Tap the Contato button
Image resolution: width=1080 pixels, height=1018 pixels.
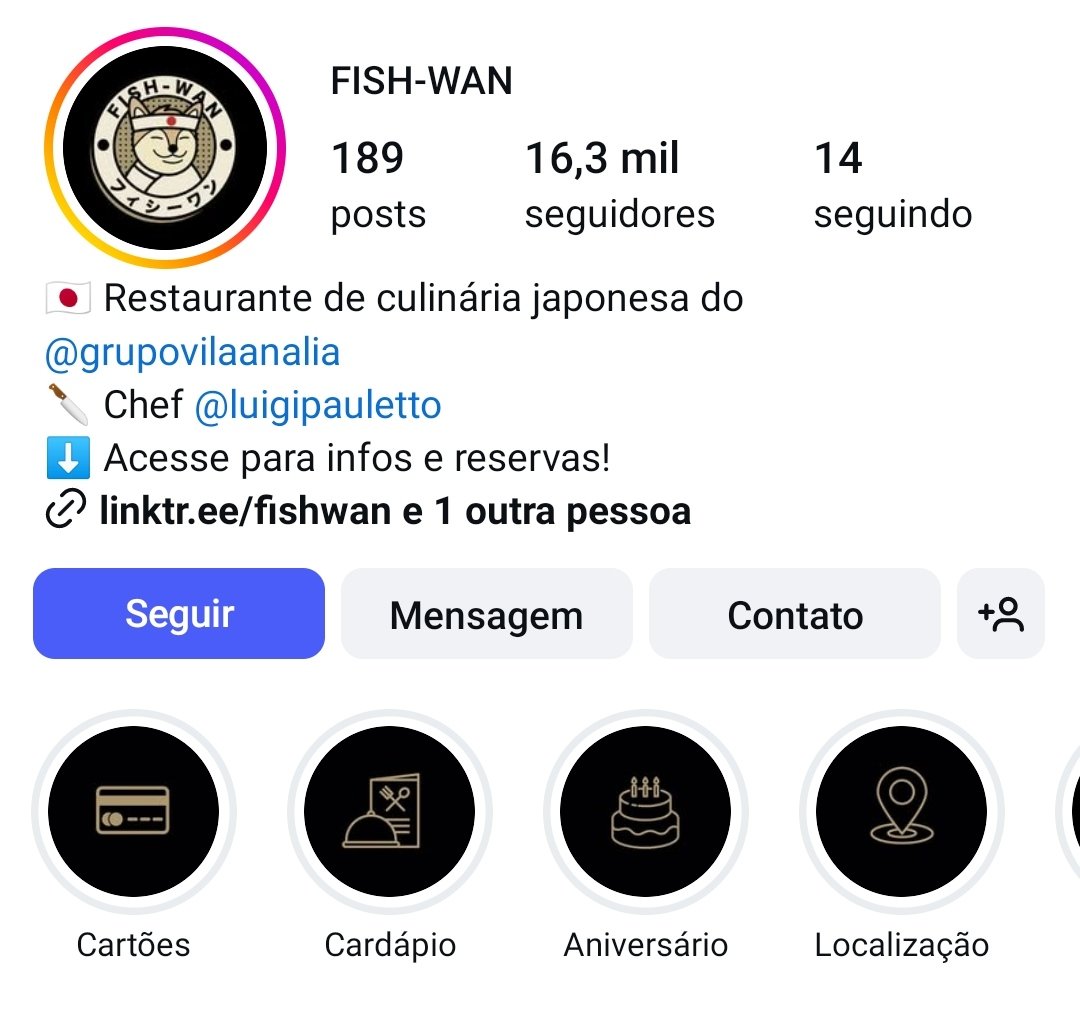(795, 614)
